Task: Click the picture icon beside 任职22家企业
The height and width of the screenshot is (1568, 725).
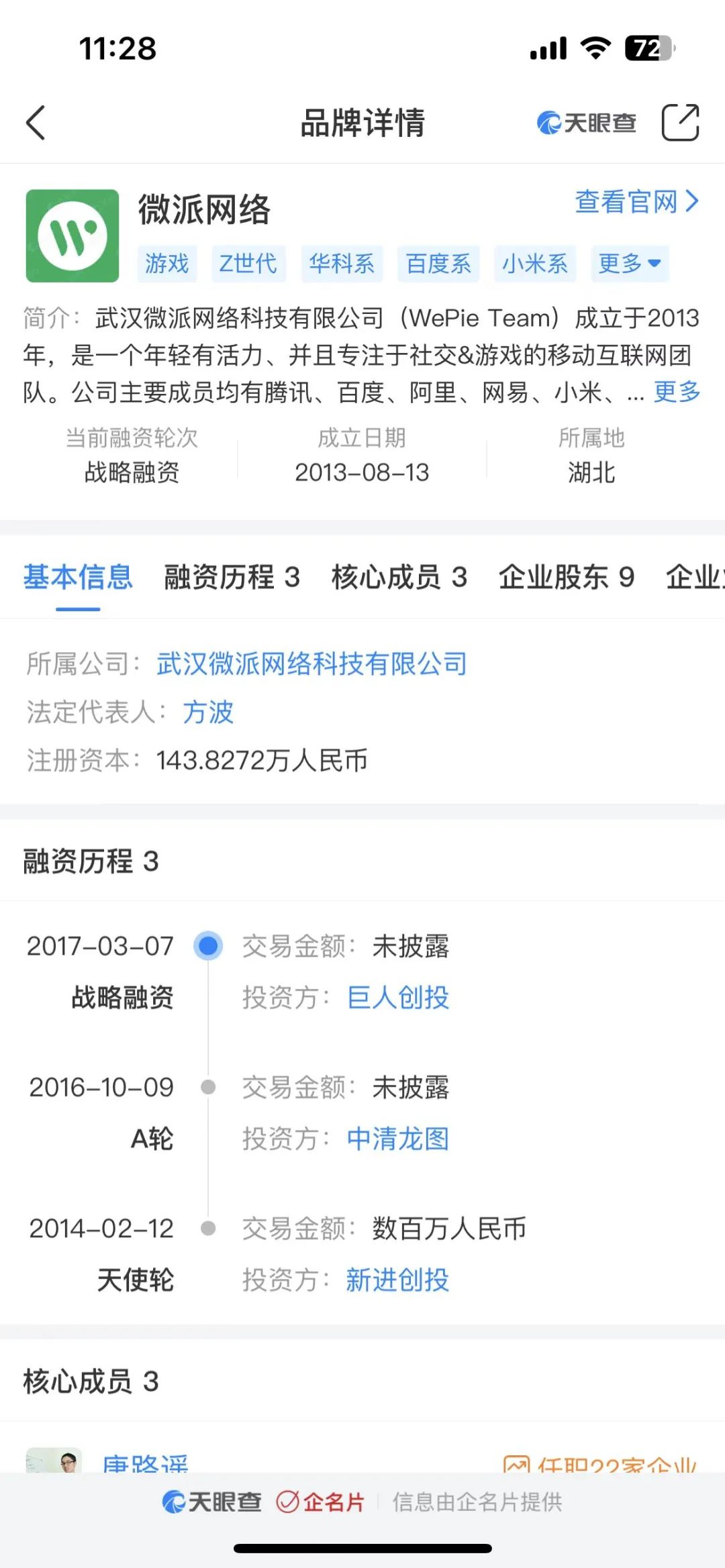Action: pyautogui.click(x=518, y=1463)
